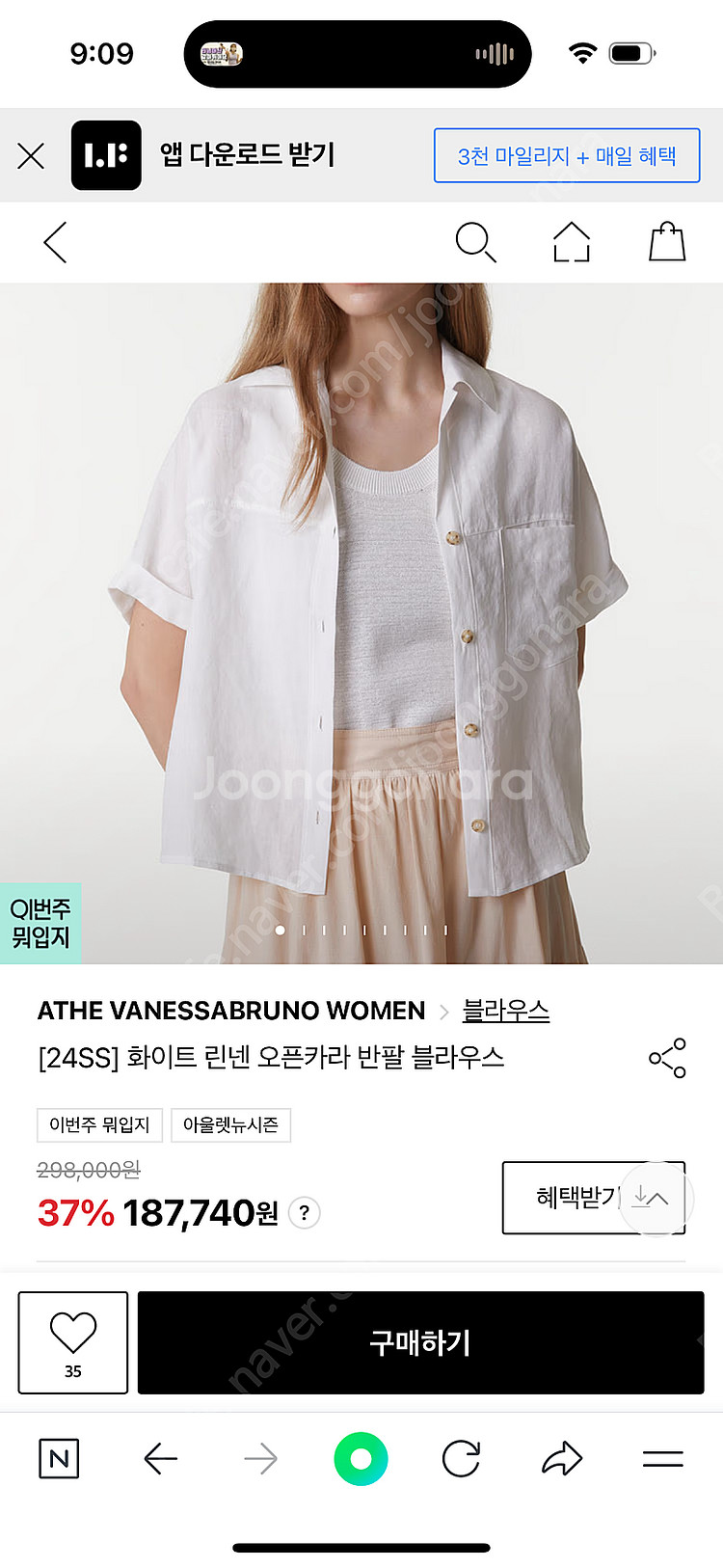Open the search magnifier icon
This screenshot has width=723, height=1568.
tap(475, 242)
